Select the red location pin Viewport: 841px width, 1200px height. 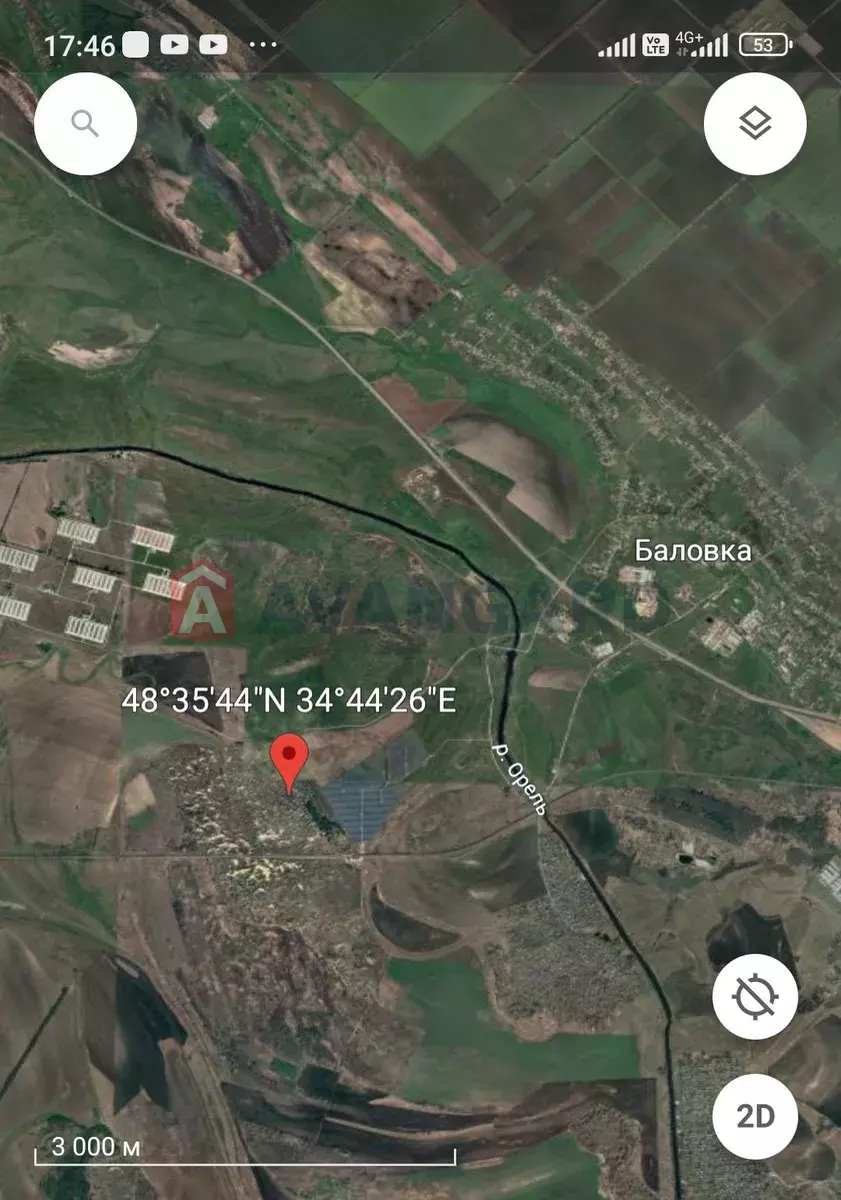290,760
